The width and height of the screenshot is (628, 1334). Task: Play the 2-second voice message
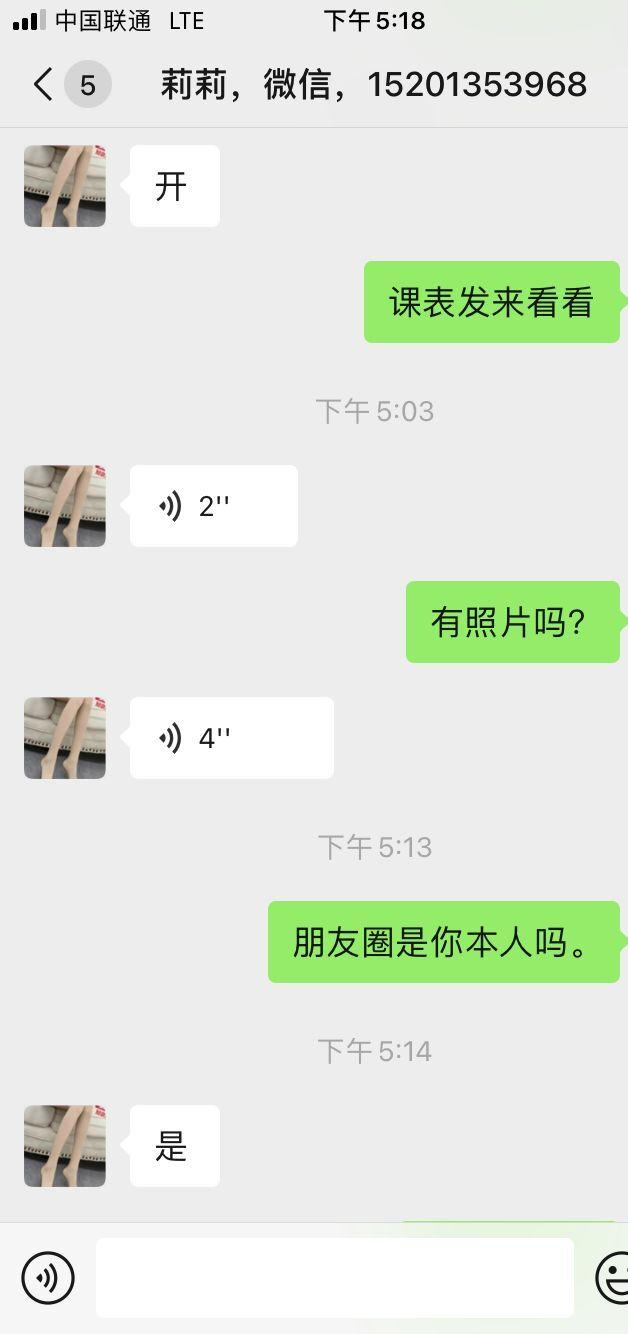(x=213, y=506)
